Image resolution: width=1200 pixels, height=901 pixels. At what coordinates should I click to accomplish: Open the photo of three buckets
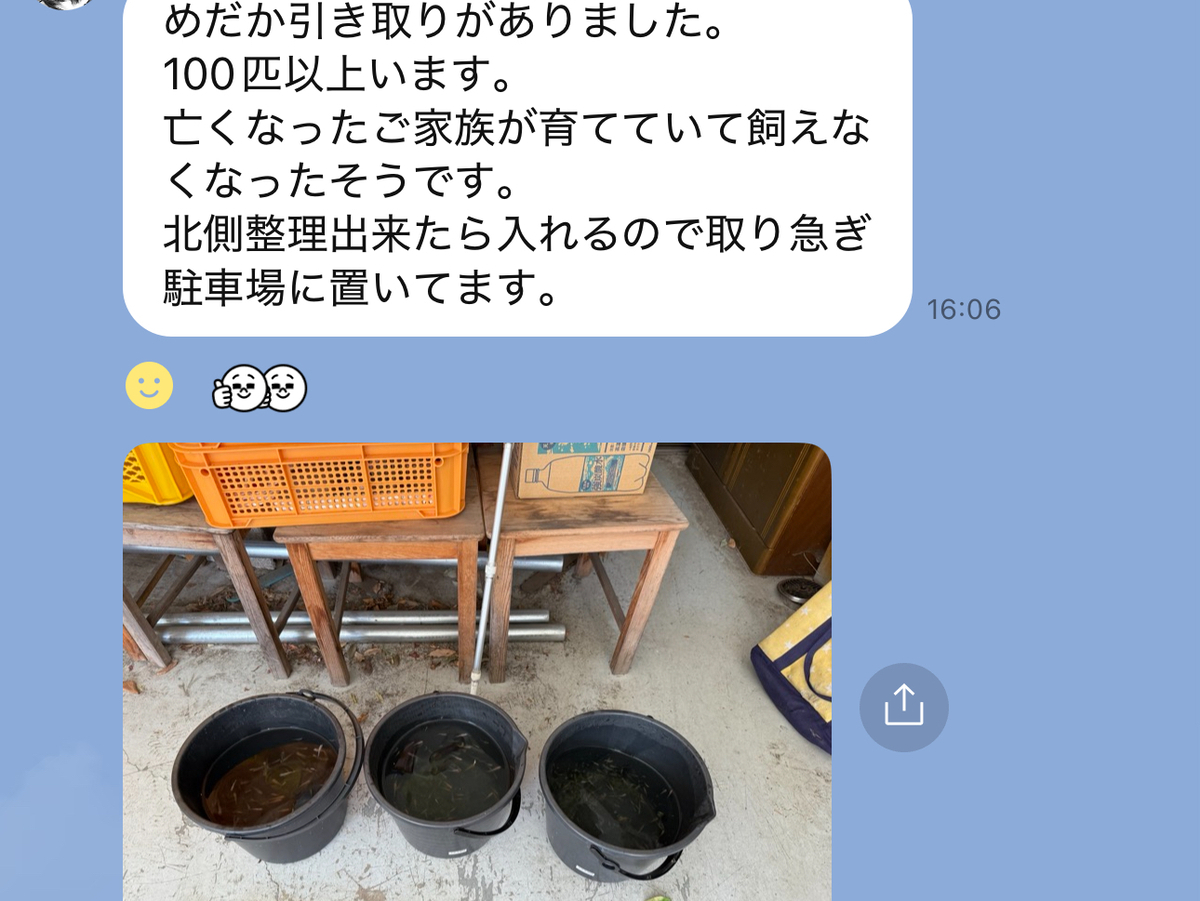[476, 670]
